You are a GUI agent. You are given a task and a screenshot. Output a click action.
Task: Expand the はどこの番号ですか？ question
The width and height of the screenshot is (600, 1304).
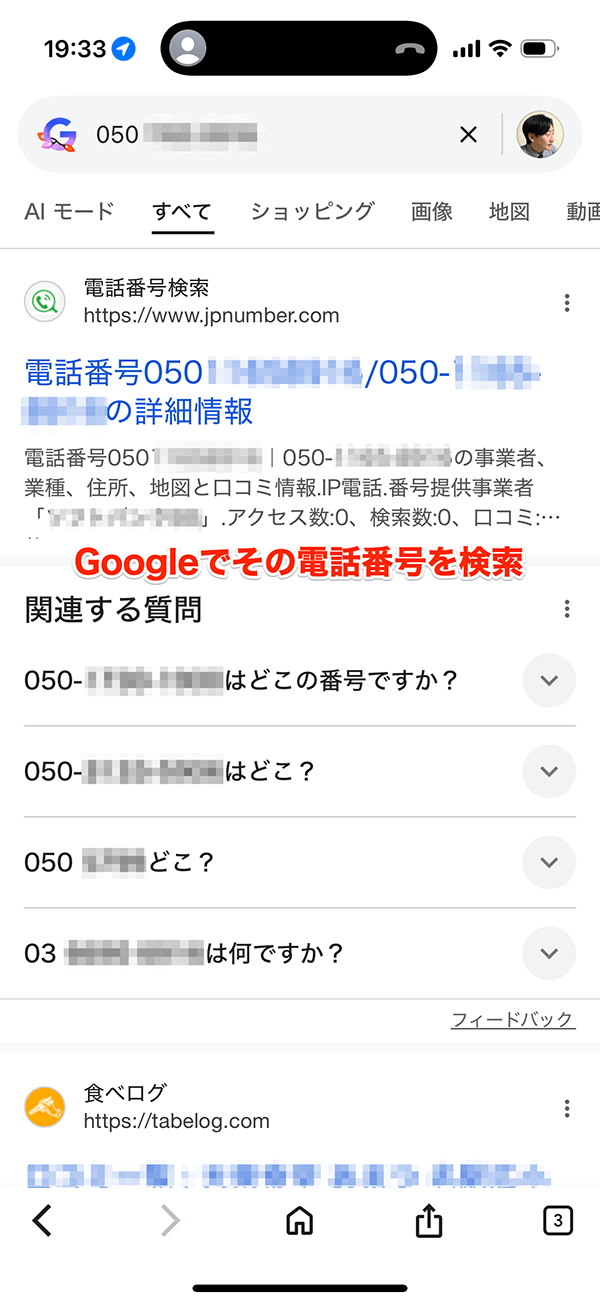pos(549,681)
